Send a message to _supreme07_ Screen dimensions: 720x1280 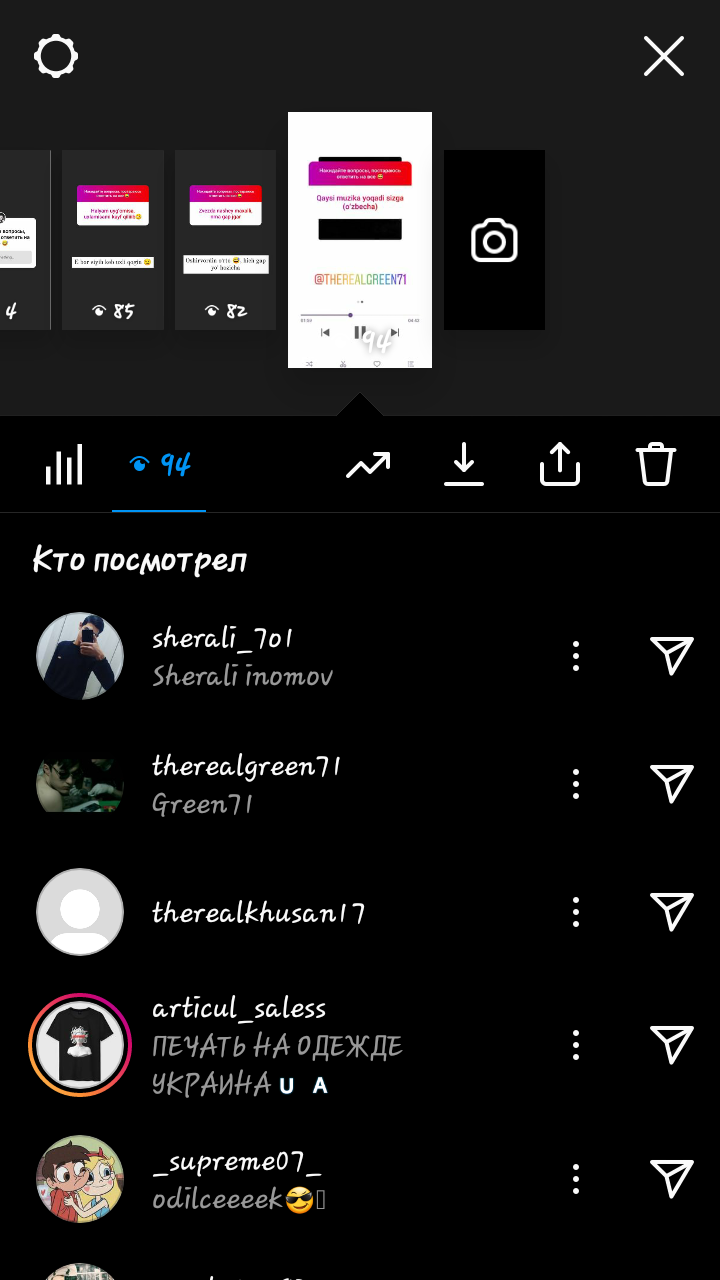(672, 1178)
